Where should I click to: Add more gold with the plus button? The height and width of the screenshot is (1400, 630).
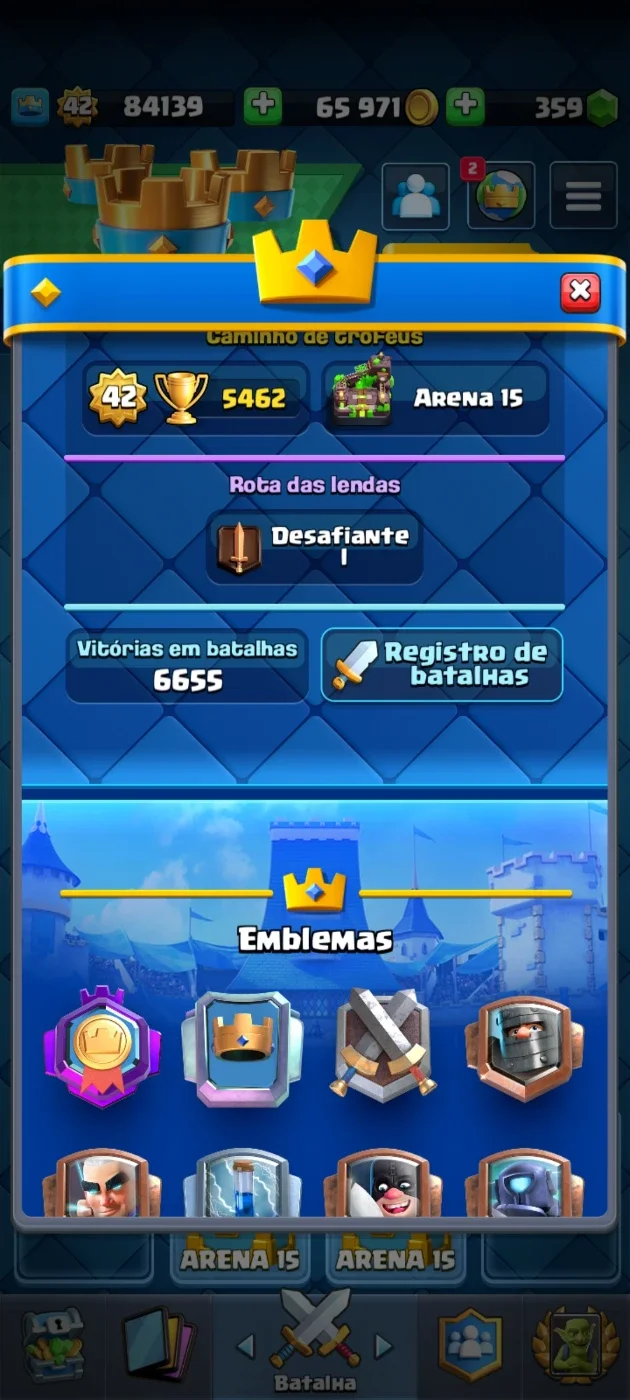[465, 106]
